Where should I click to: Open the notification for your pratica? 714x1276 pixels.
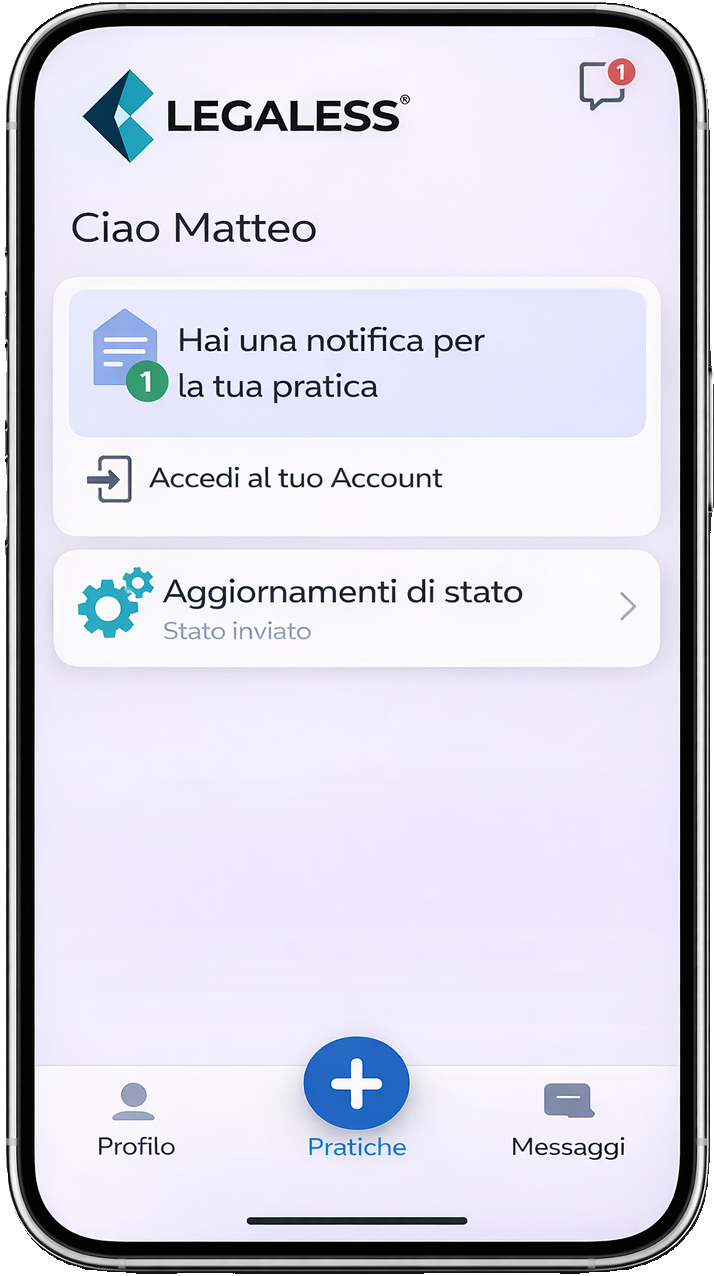tap(356, 363)
